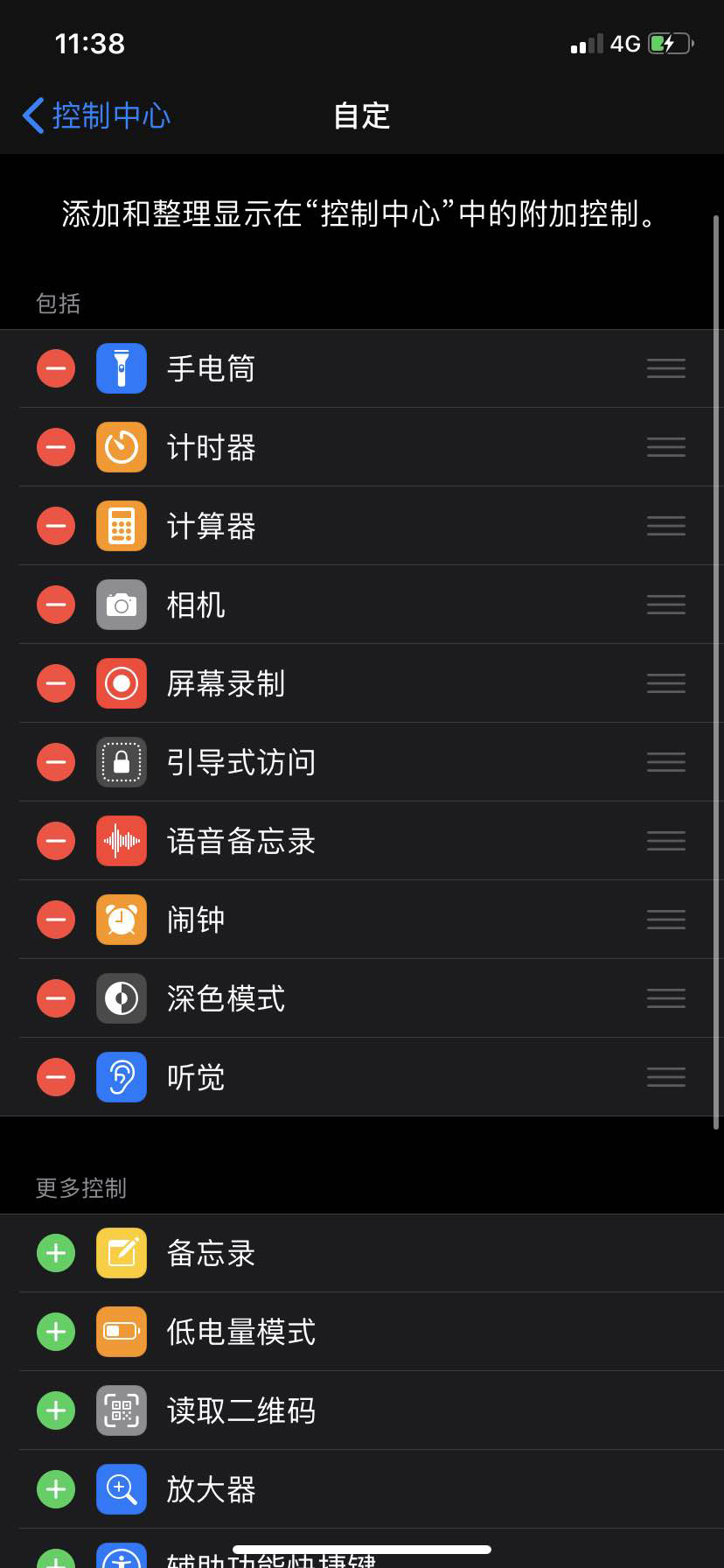Tap the blue 听觉 hearing ear icon
Viewport: 724px width, 1568px height.
click(121, 1077)
